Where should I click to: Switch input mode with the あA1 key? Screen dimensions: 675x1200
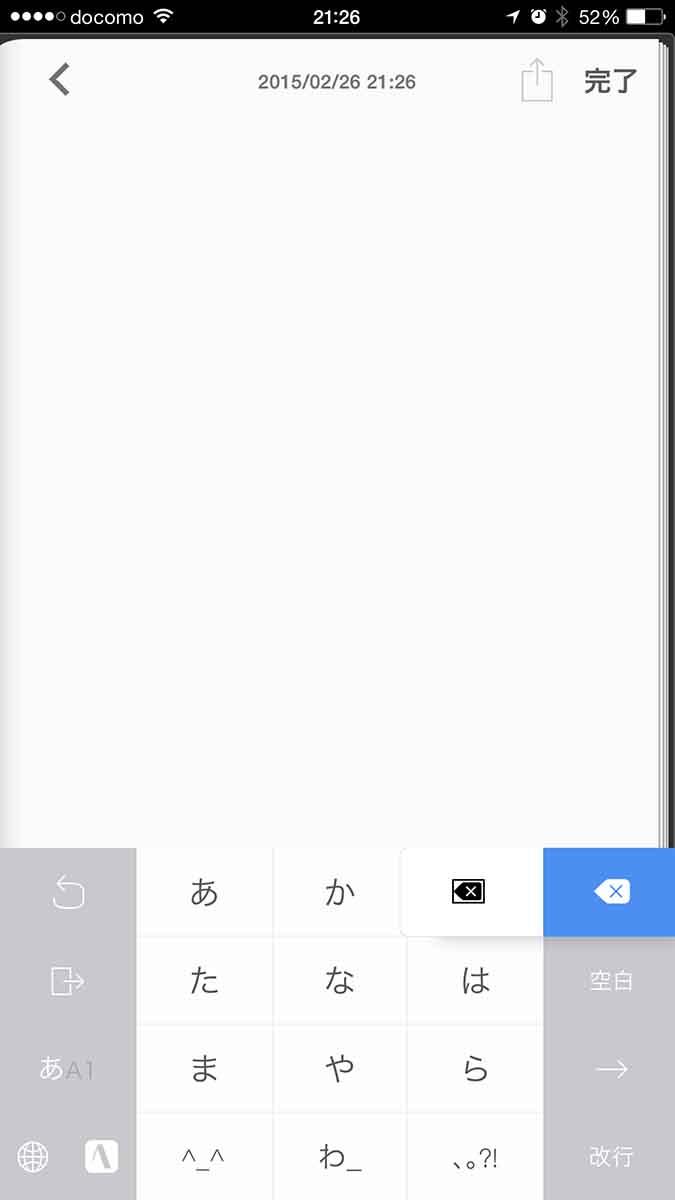click(67, 1069)
